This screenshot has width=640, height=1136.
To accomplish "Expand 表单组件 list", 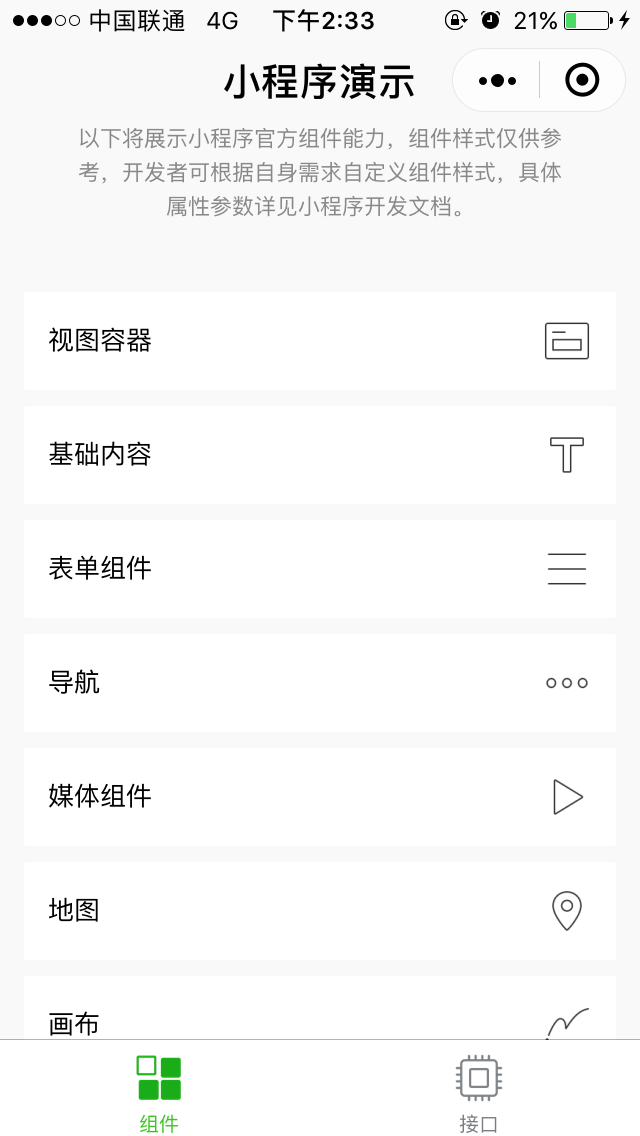I will (x=320, y=568).
